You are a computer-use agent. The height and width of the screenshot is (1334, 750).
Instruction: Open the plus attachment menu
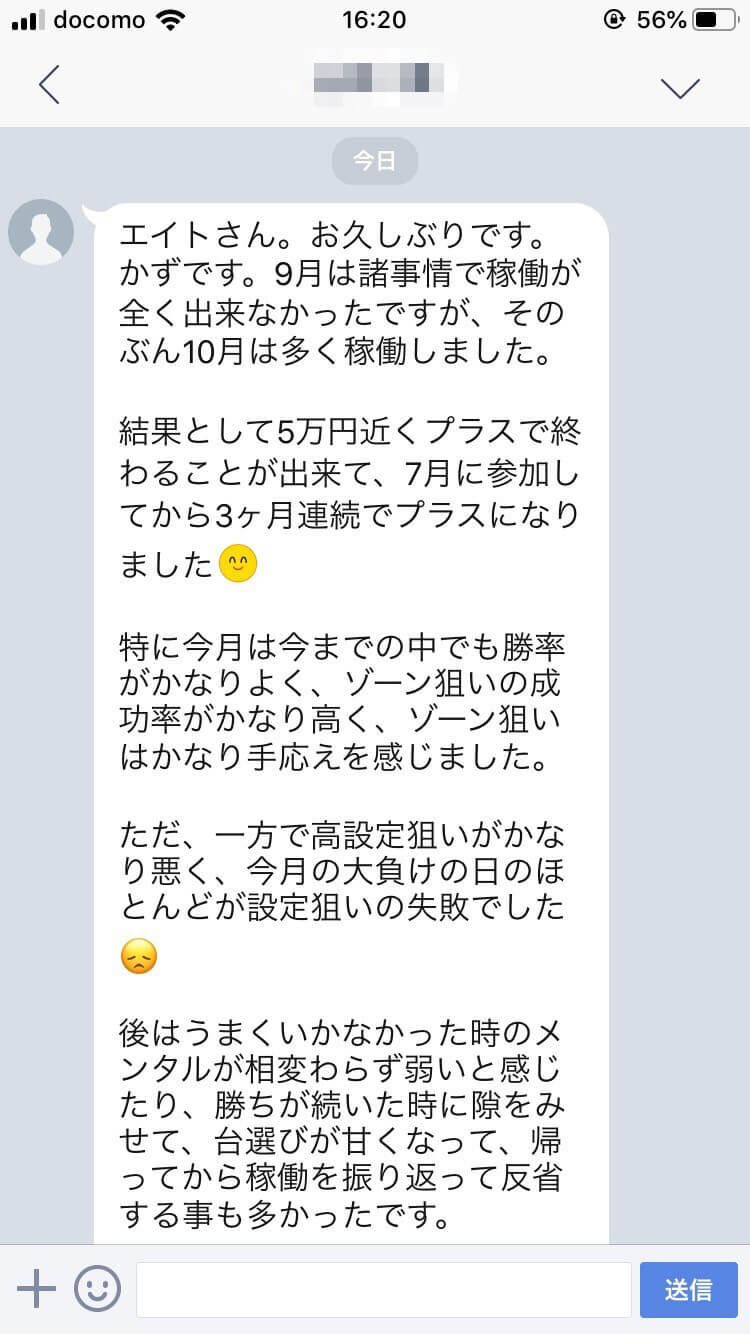pyautogui.click(x=37, y=1289)
